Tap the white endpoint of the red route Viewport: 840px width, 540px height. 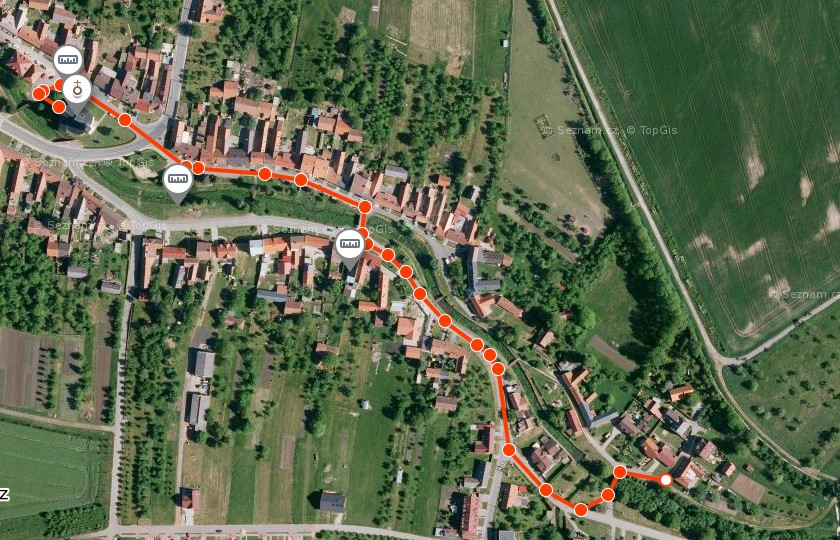coord(666,480)
